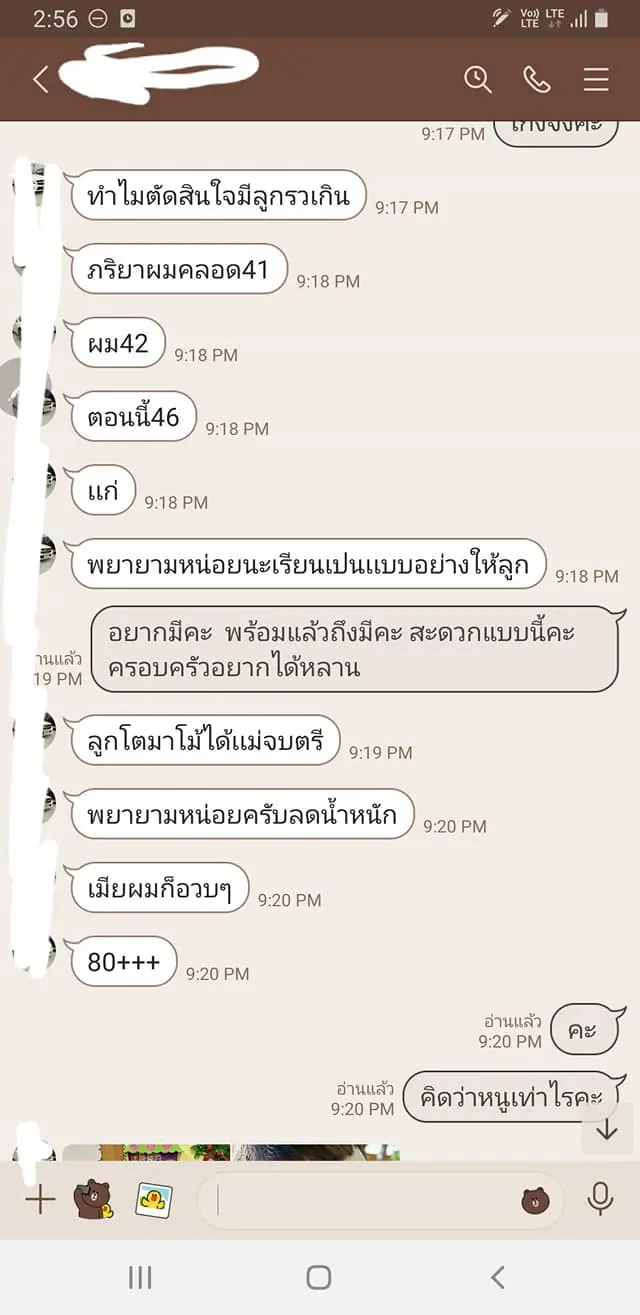Open the plus attachment menu
Viewport: 640px width, 1315px height.
click(40, 1199)
